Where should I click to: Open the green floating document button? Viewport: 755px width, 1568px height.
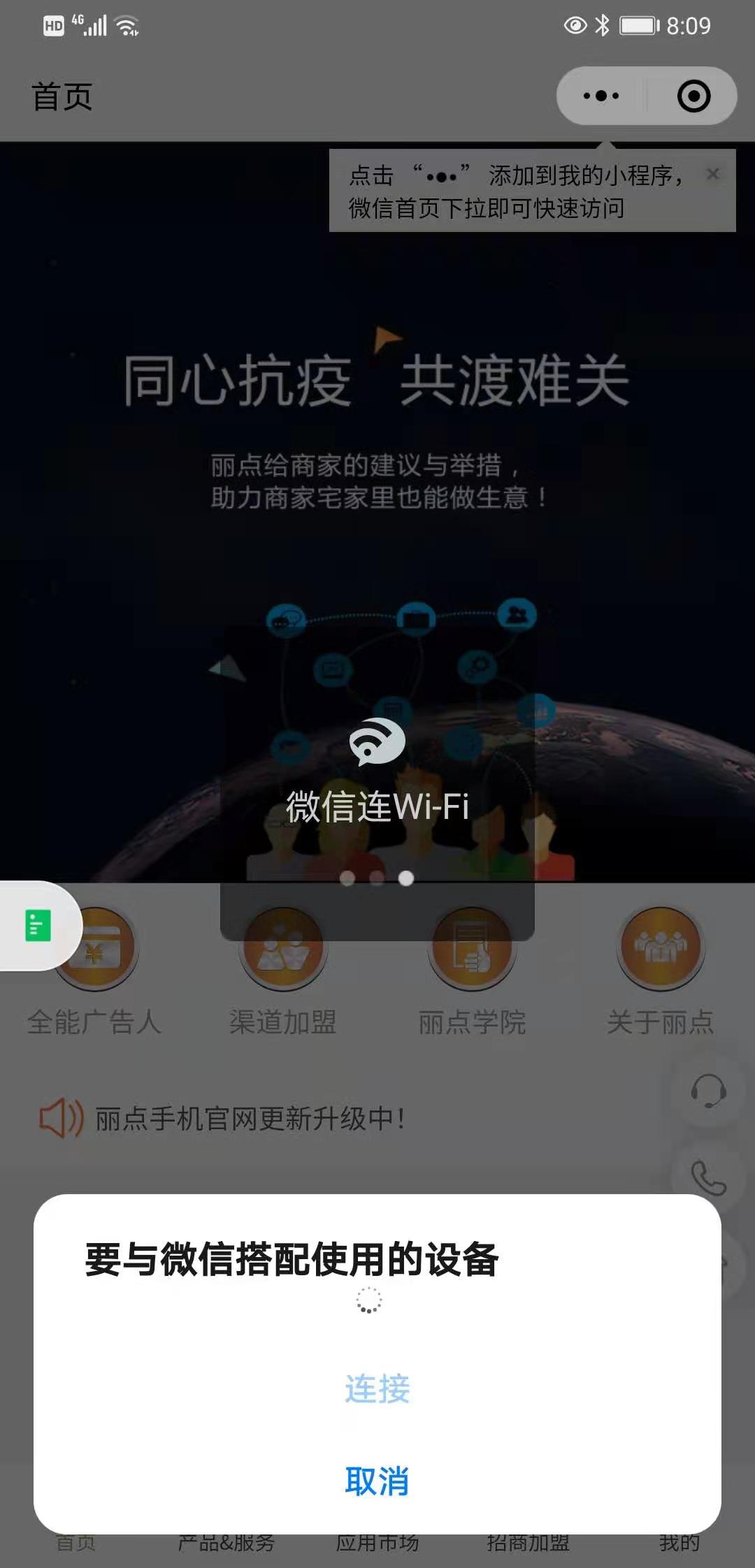tap(38, 926)
